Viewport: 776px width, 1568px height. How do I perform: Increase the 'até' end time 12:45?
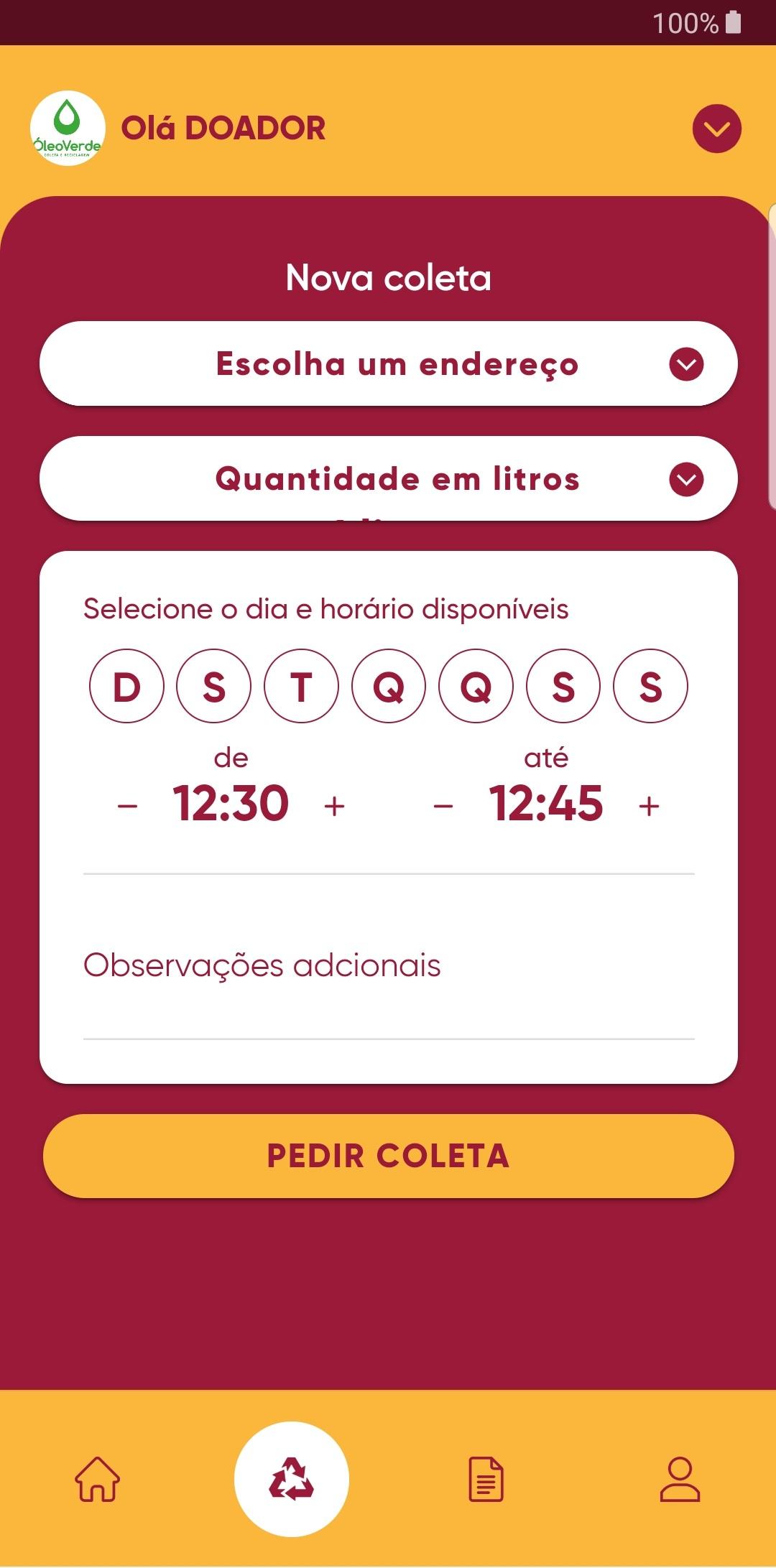click(649, 806)
